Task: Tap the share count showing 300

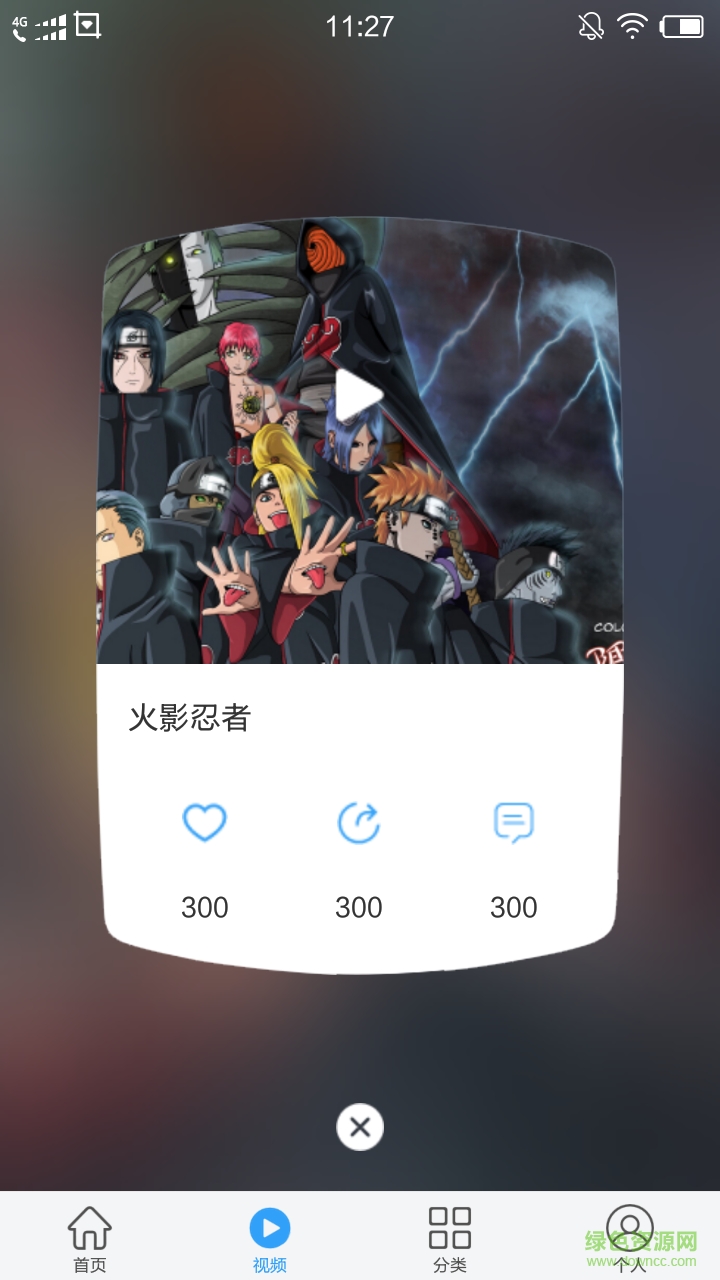Action: point(359,907)
